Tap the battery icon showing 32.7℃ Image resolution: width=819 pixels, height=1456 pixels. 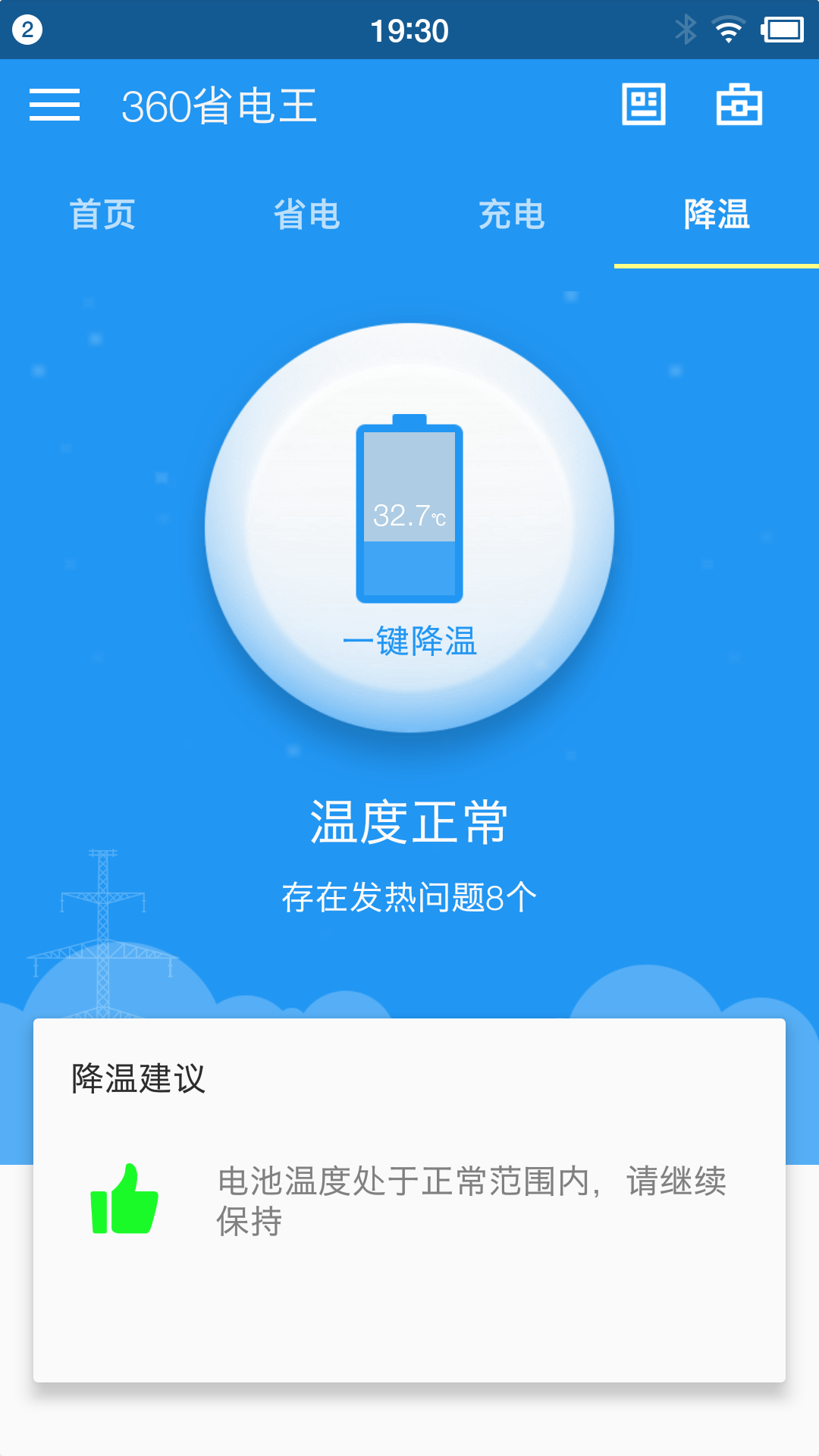pyautogui.click(x=409, y=512)
